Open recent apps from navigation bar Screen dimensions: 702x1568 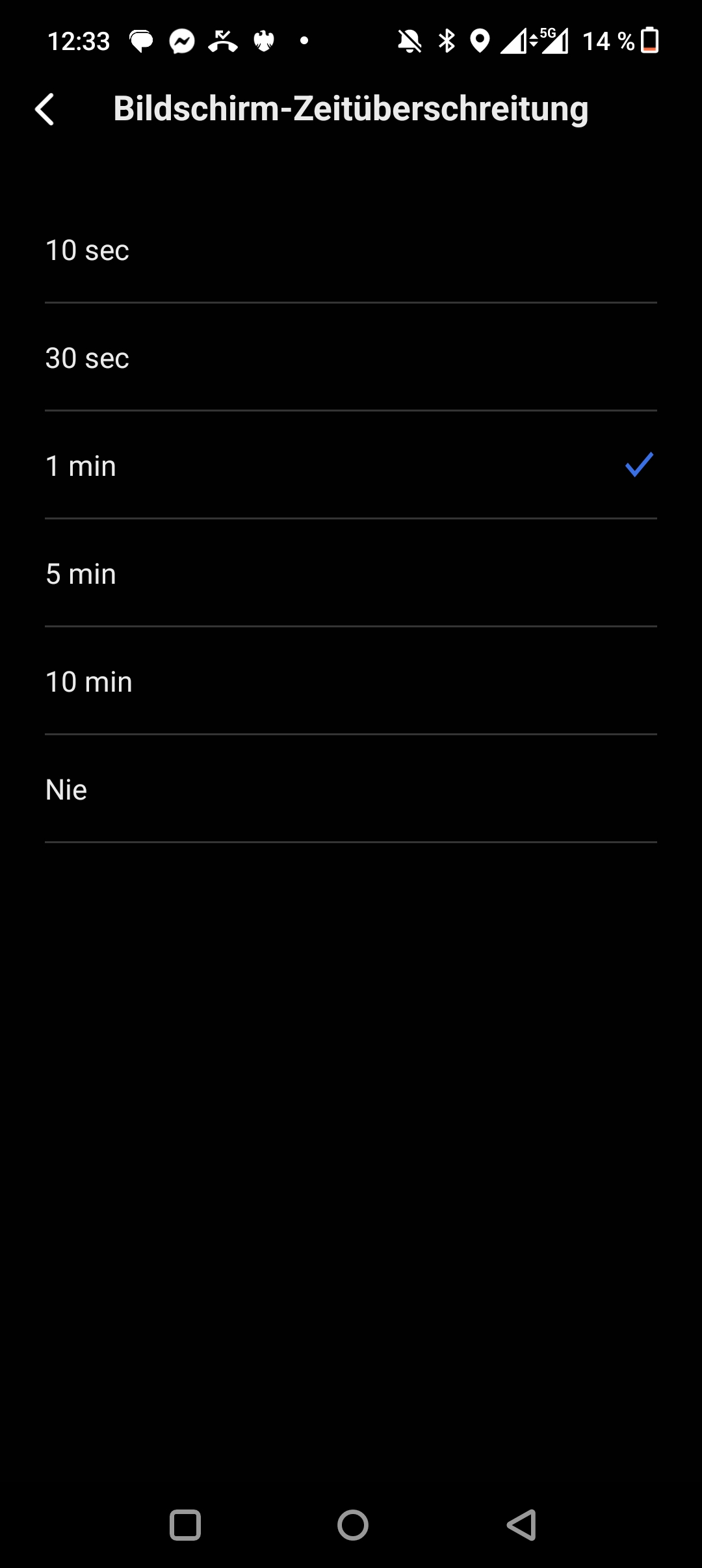pos(185,1525)
